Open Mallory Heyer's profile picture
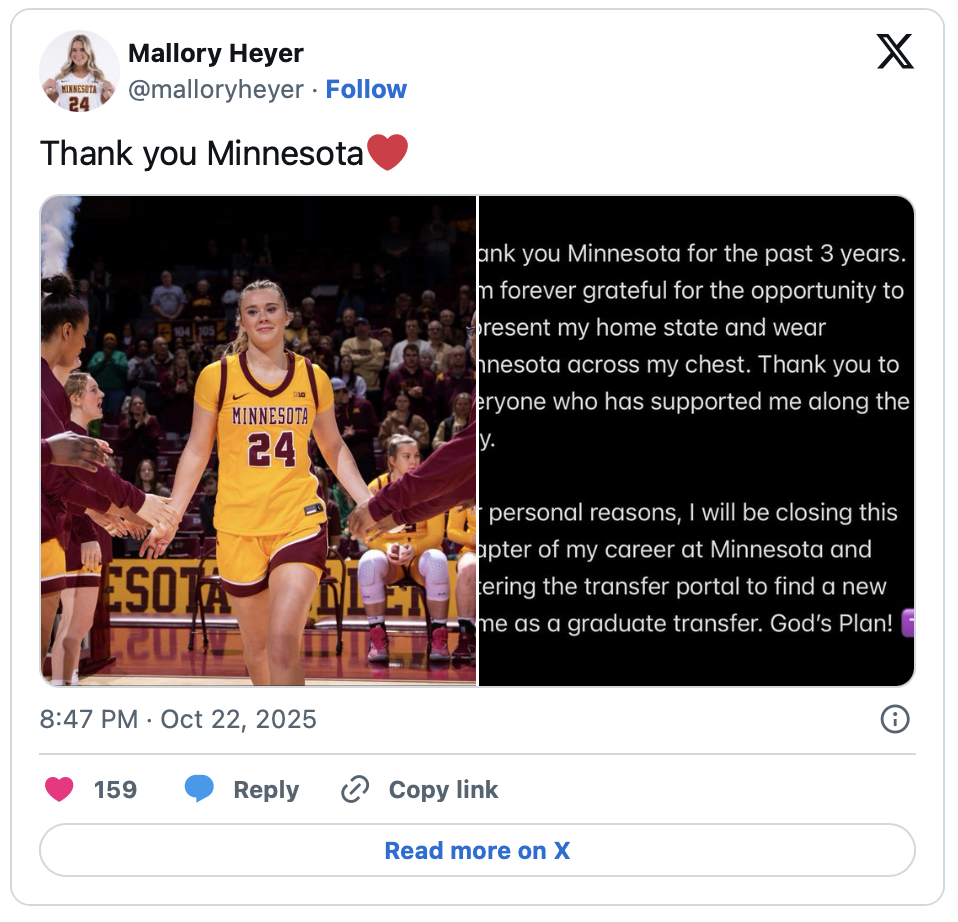The height and width of the screenshot is (922, 958). tap(79, 71)
